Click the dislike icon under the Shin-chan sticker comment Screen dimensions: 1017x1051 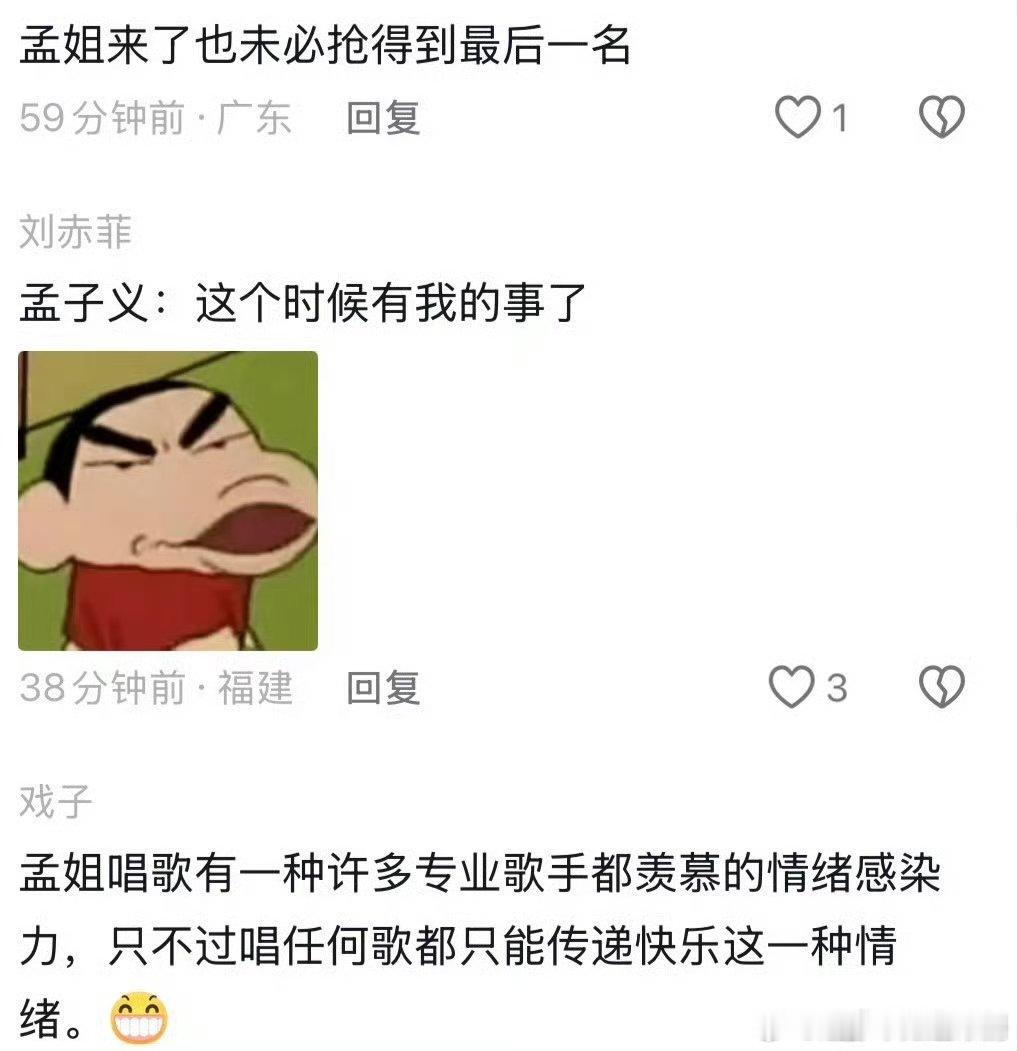click(941, 687)
